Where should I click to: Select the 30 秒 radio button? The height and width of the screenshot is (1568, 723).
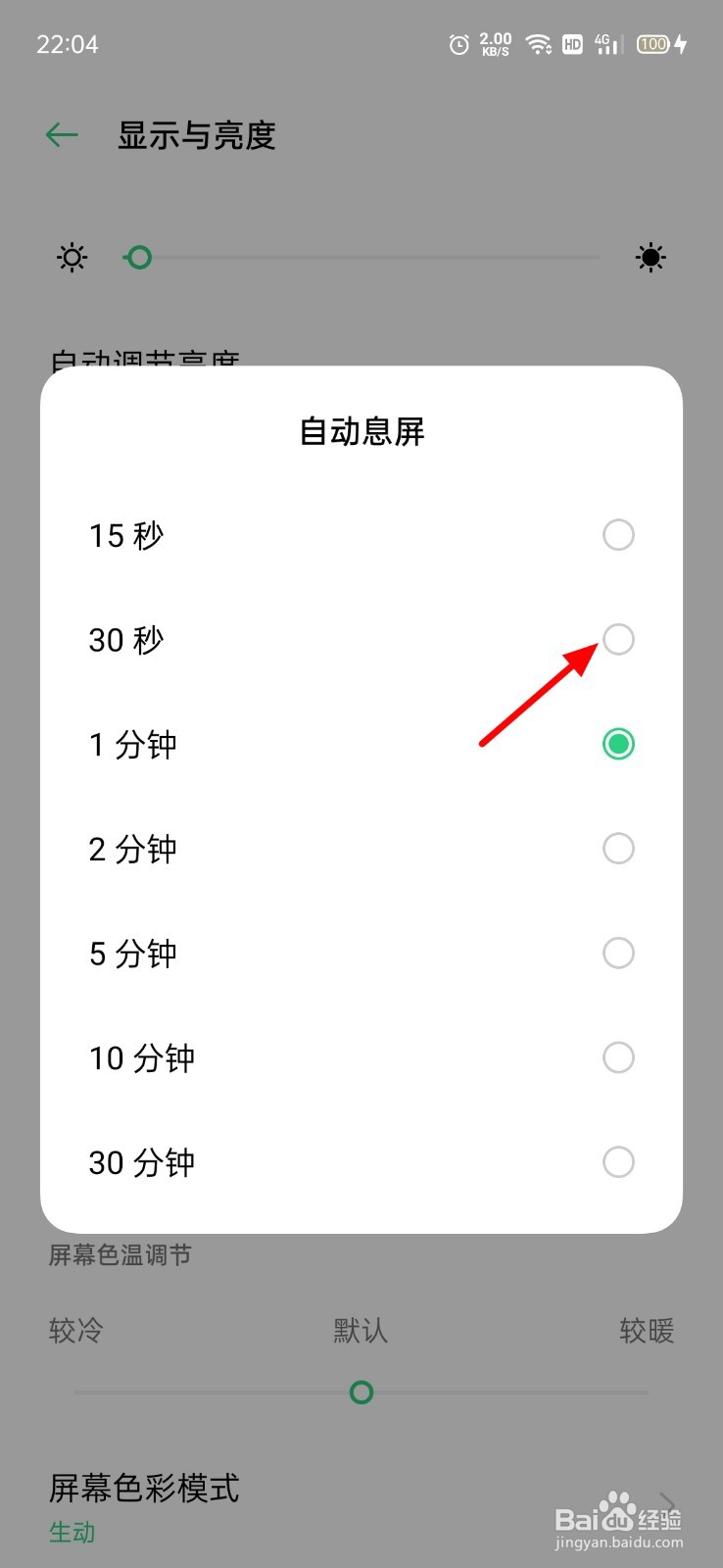pyautogui.click(x=618, y=640)
